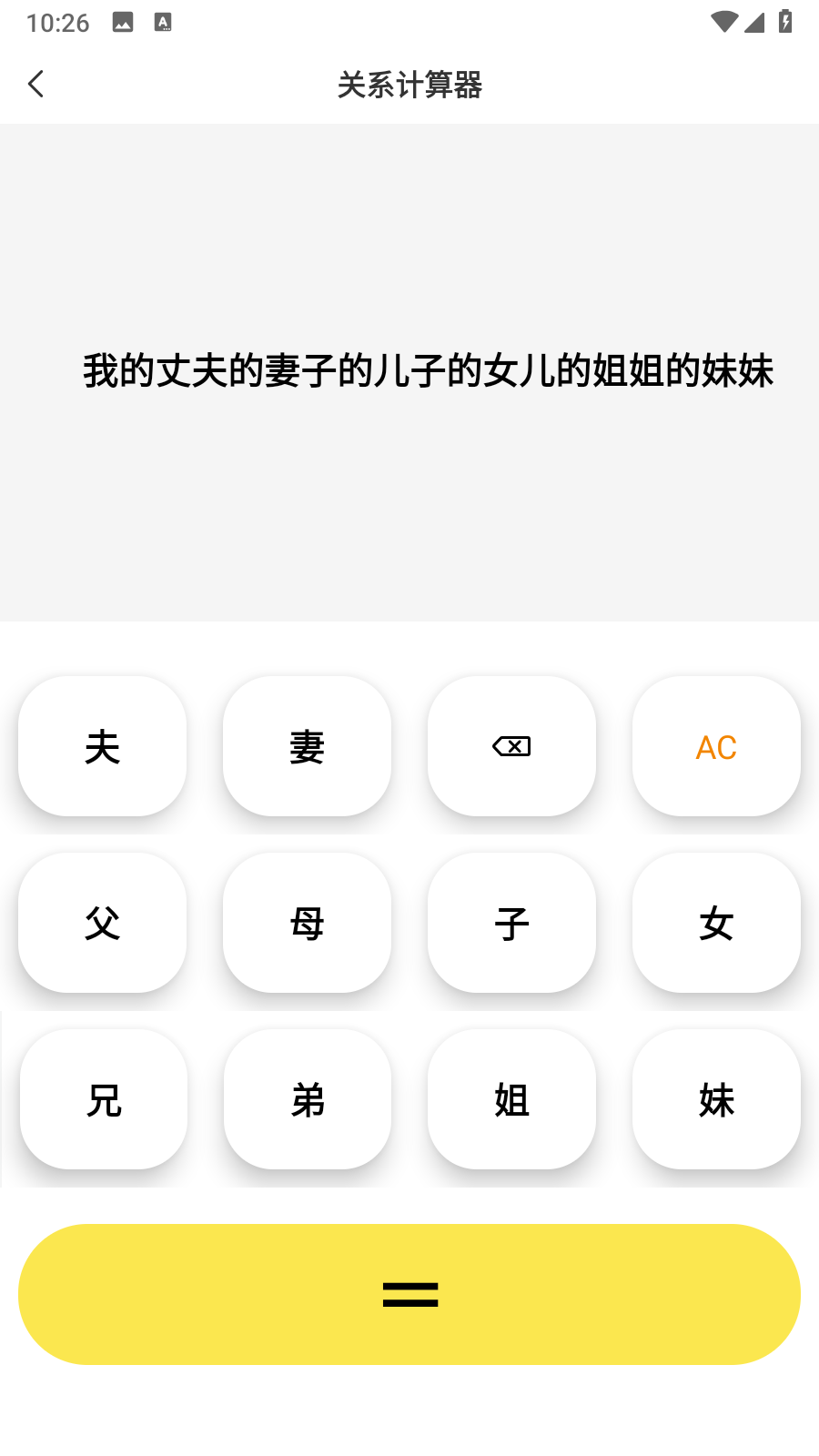Image resolution: width=819 pixels, height=1456 pixels.
Task: Enter 兄 (older brother)
Action: point(103,1099)
